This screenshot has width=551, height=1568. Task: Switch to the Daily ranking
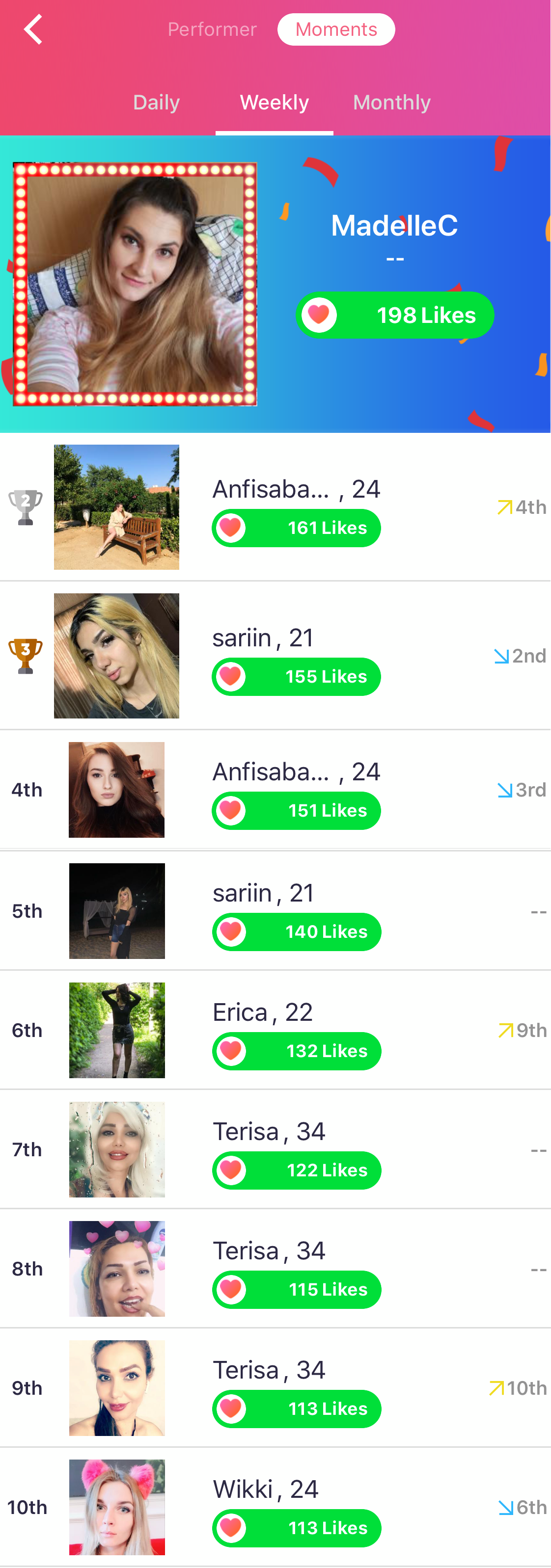(x=157, y=102)
